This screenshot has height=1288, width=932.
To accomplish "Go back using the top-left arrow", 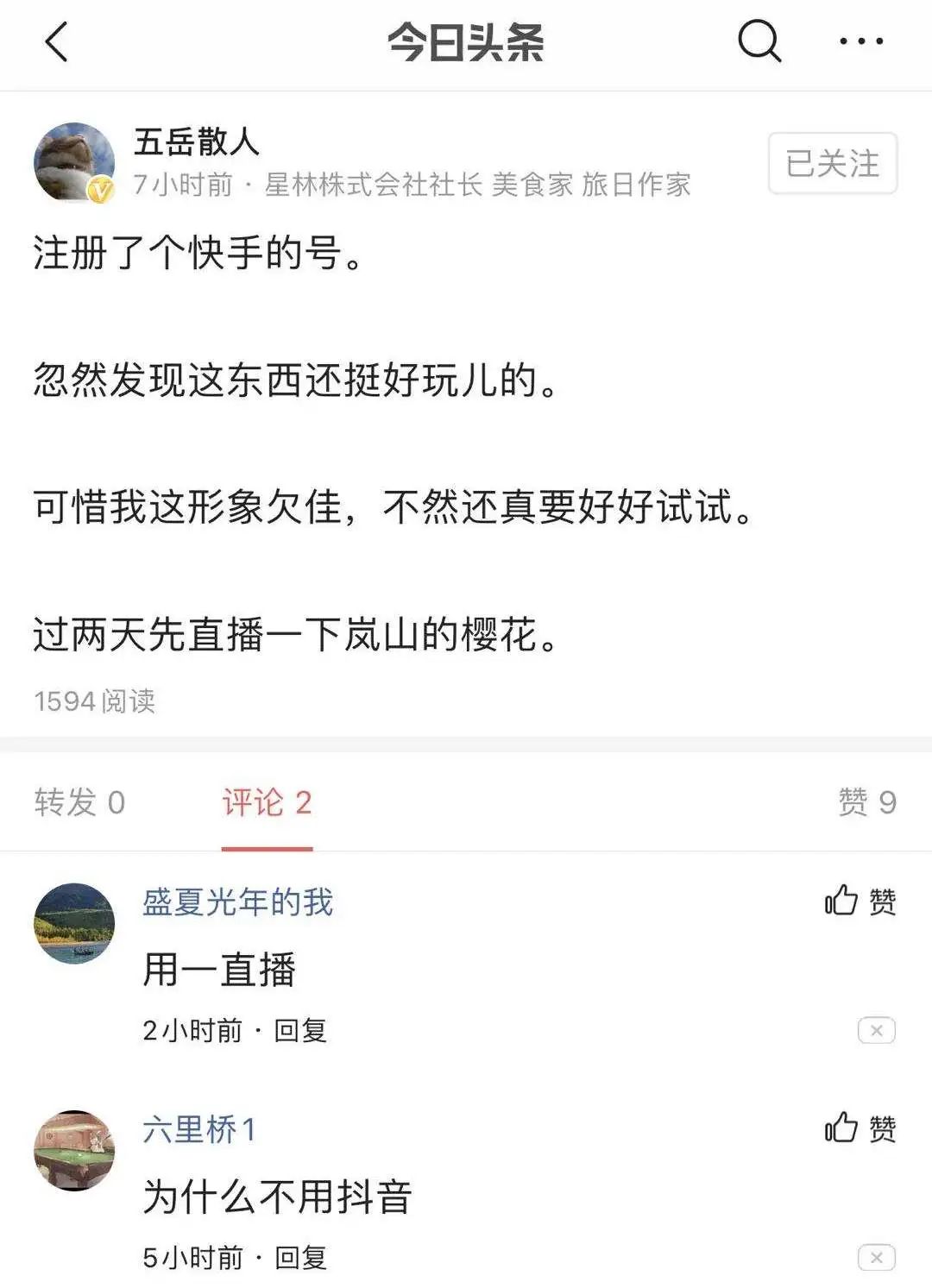I will [x=56, y=41].
